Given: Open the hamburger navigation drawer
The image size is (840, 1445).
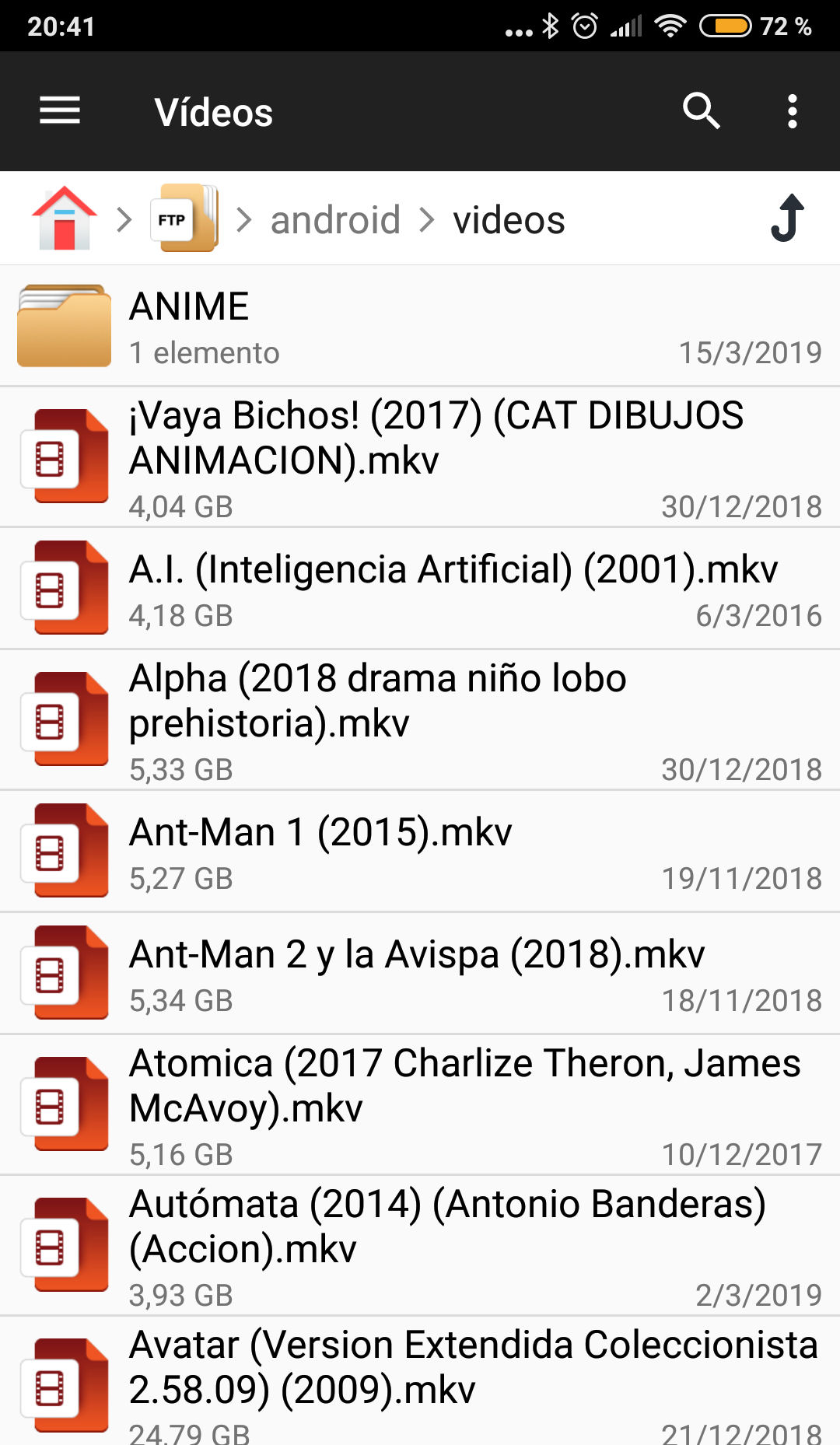Looking at the screenshot, I should click(60, 111).
